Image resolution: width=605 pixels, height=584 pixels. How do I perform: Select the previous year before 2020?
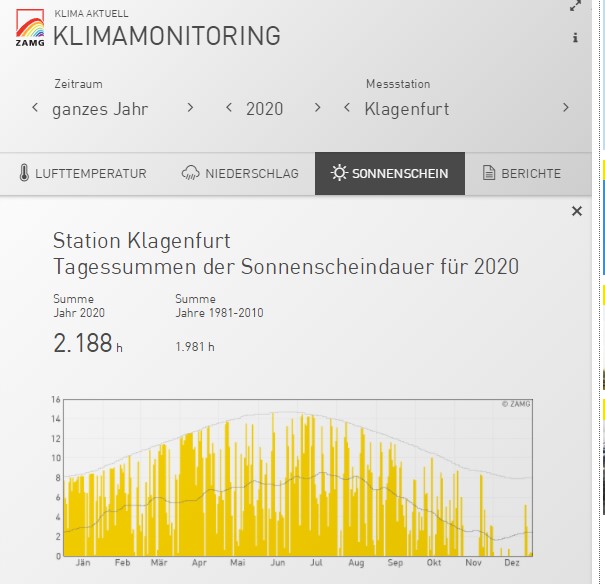click(x=229, y=108)
